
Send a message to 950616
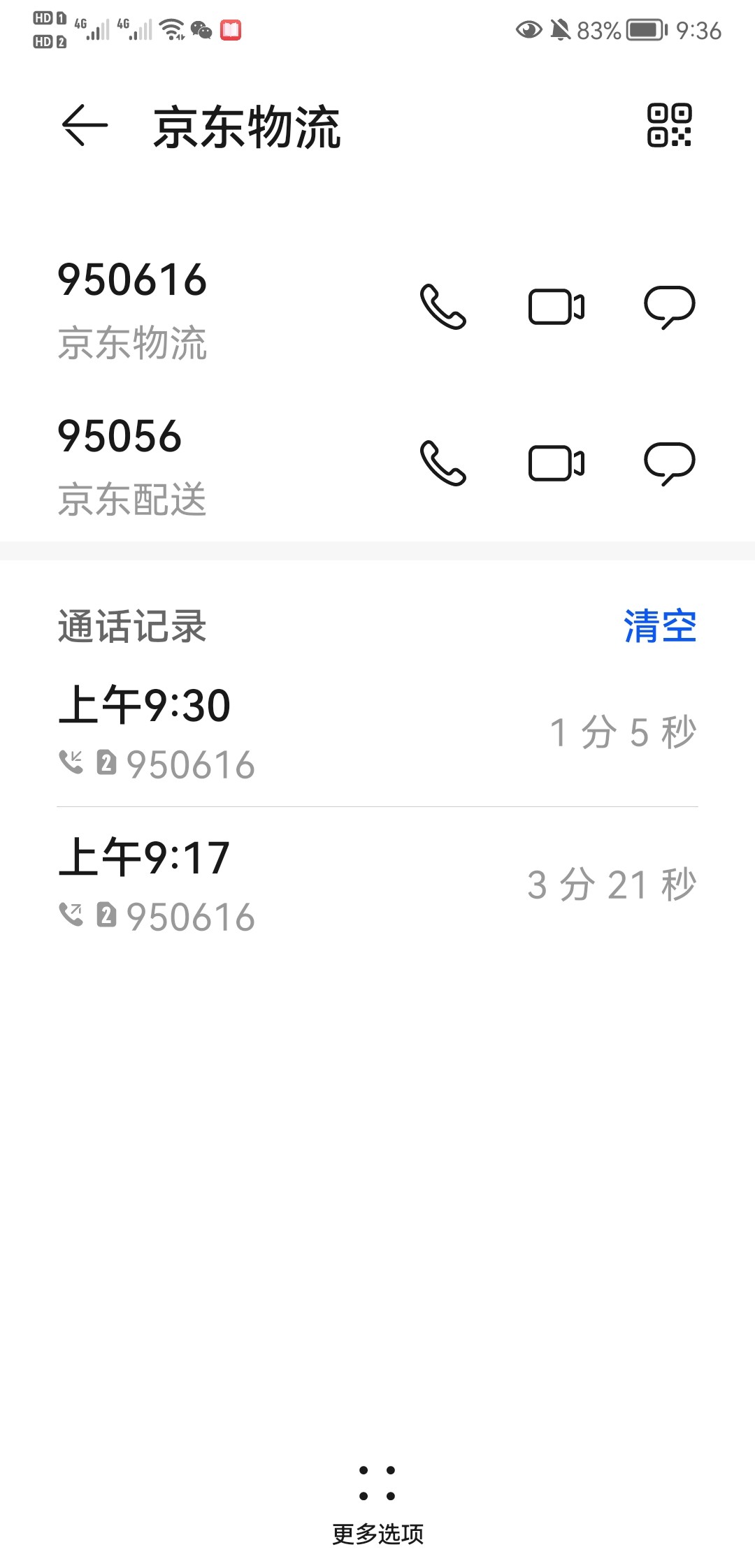tap(669, 307)
